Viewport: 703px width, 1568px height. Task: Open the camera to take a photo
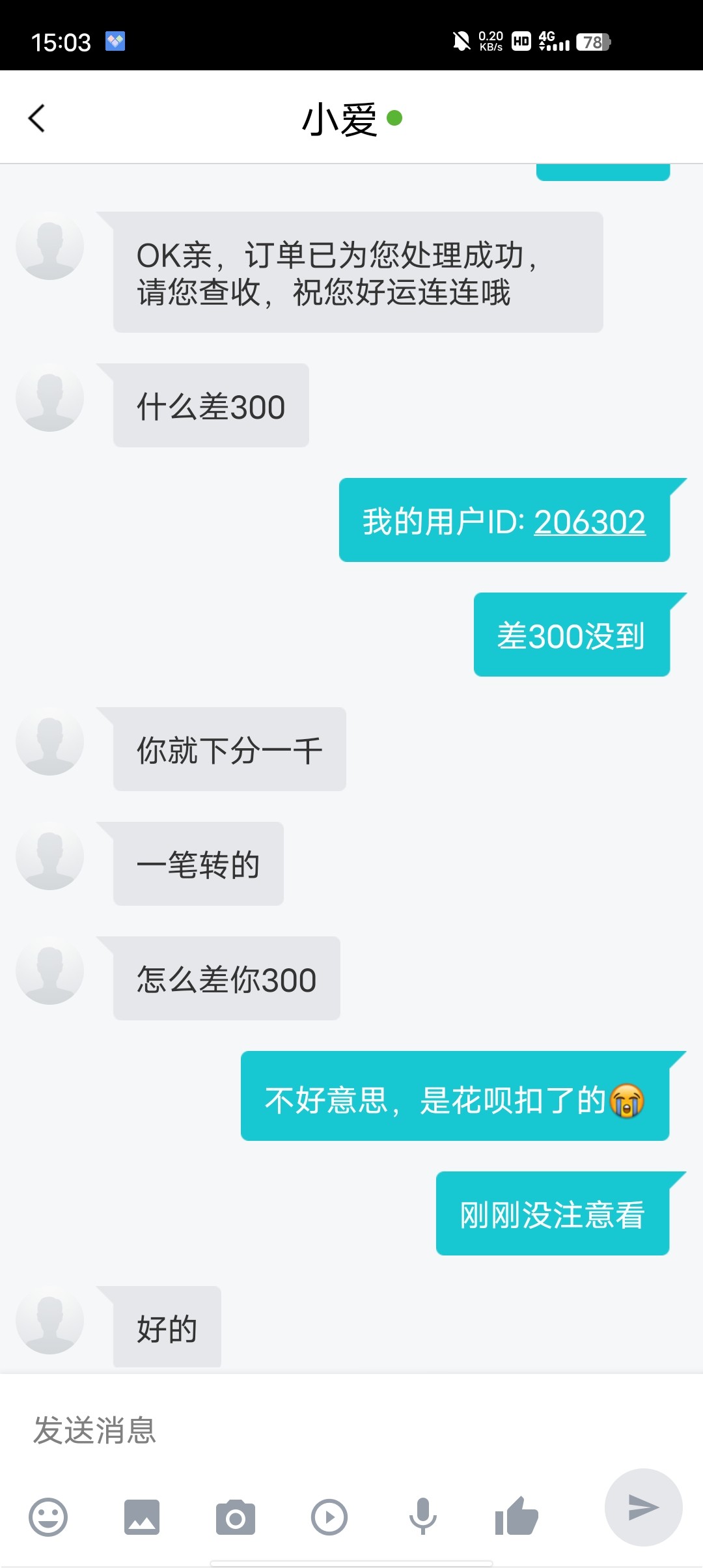[x=236, y=1518]
